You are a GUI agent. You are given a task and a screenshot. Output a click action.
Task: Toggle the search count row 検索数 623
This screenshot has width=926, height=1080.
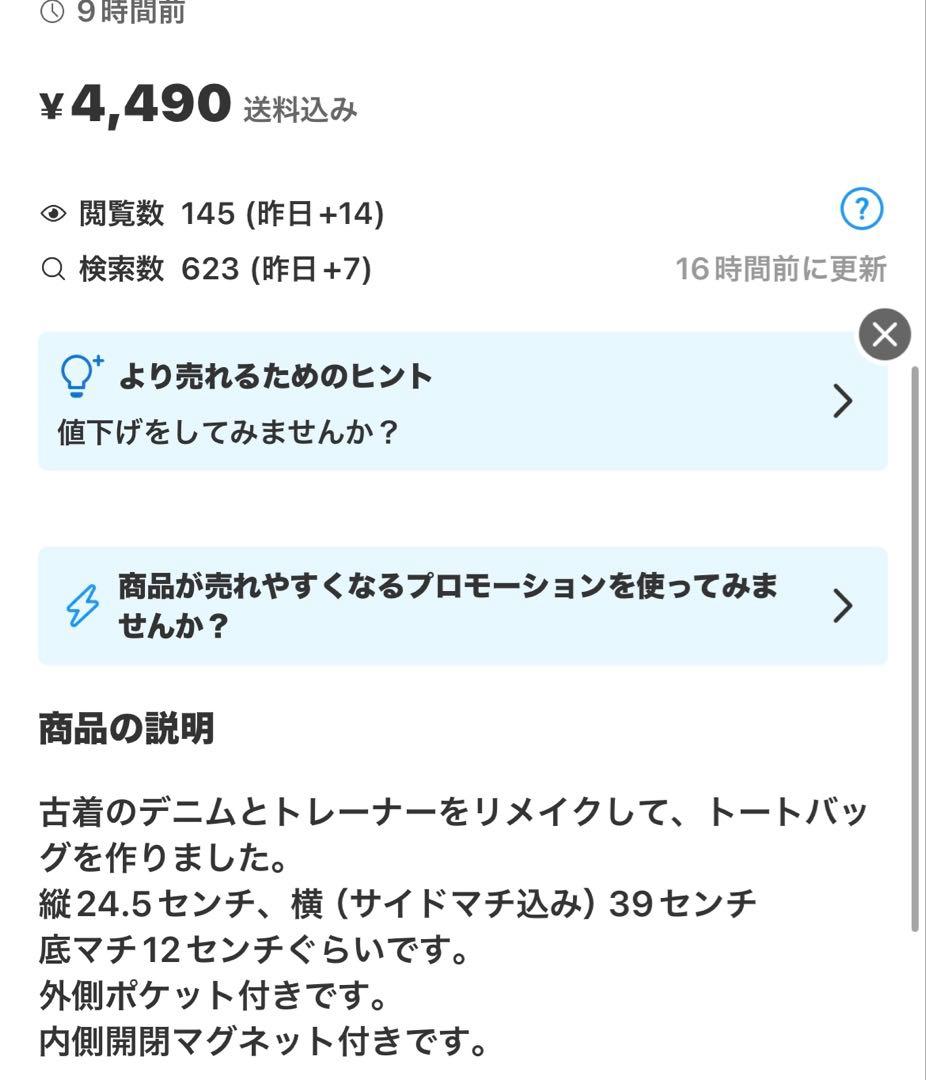pyautogui.click(x=223, y=269)
